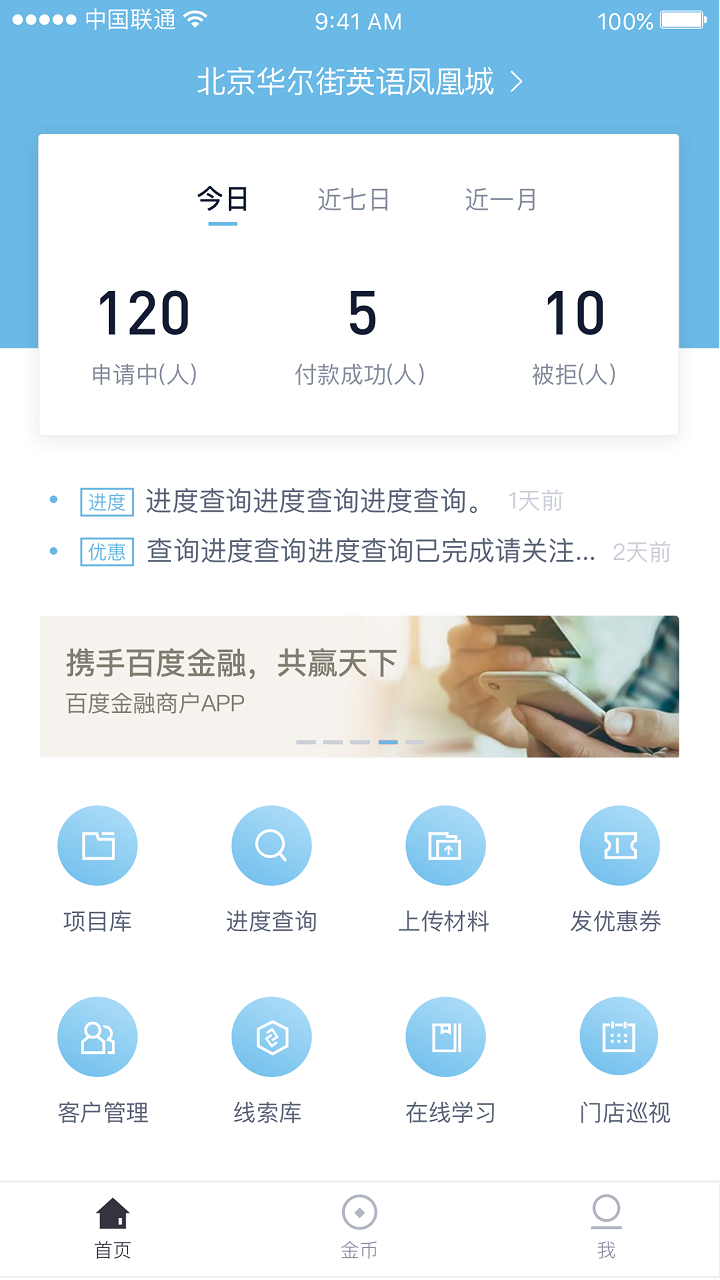Launch 进度查询 from the grid
720x1280 pixels.
coord(271,846)
